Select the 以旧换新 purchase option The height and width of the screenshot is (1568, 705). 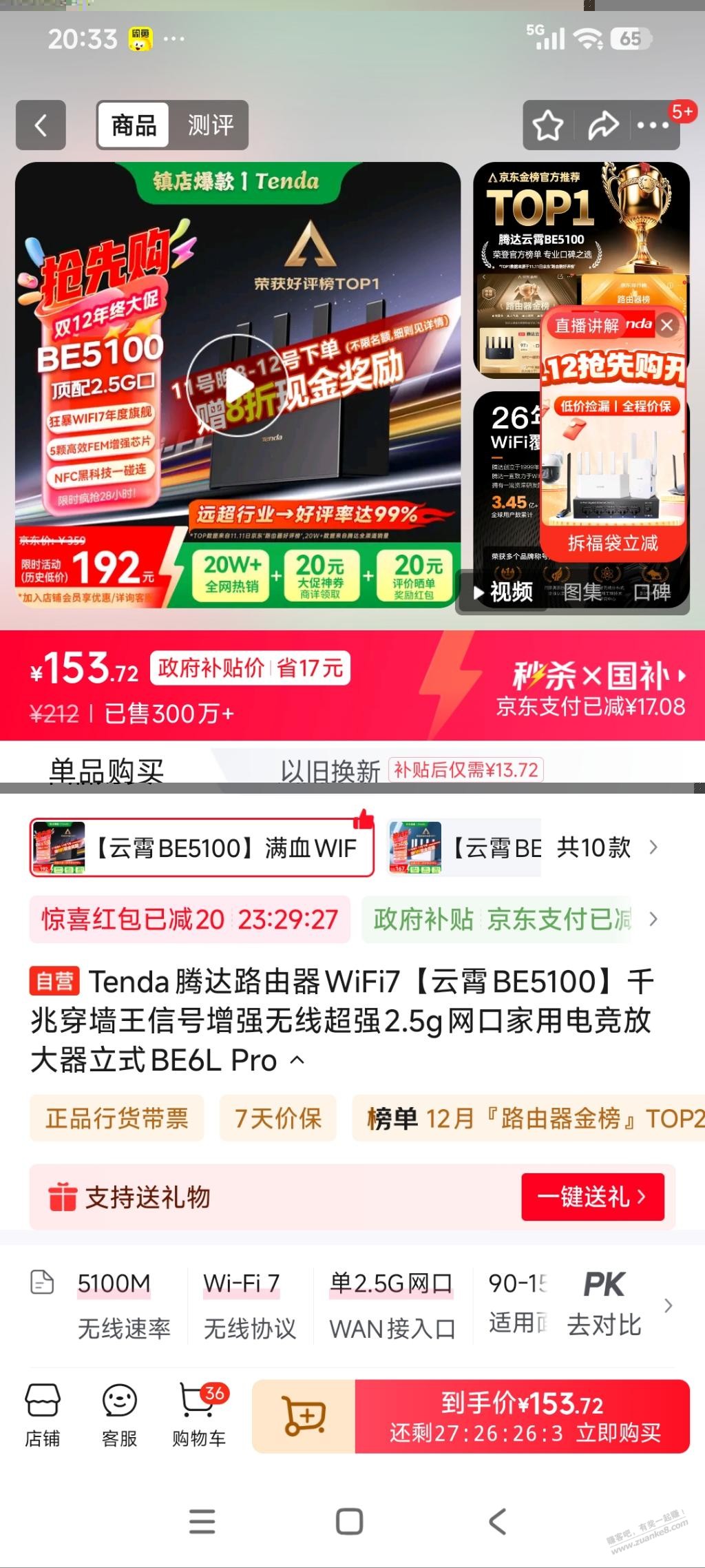330,770
